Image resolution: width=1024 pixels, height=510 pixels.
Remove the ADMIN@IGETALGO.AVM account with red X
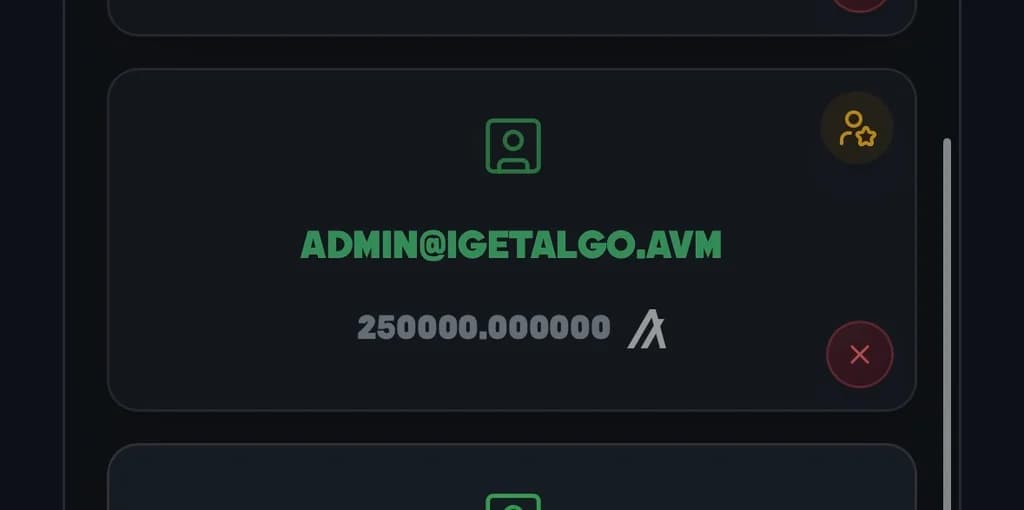pyautogui.click(x=859, y=354)
